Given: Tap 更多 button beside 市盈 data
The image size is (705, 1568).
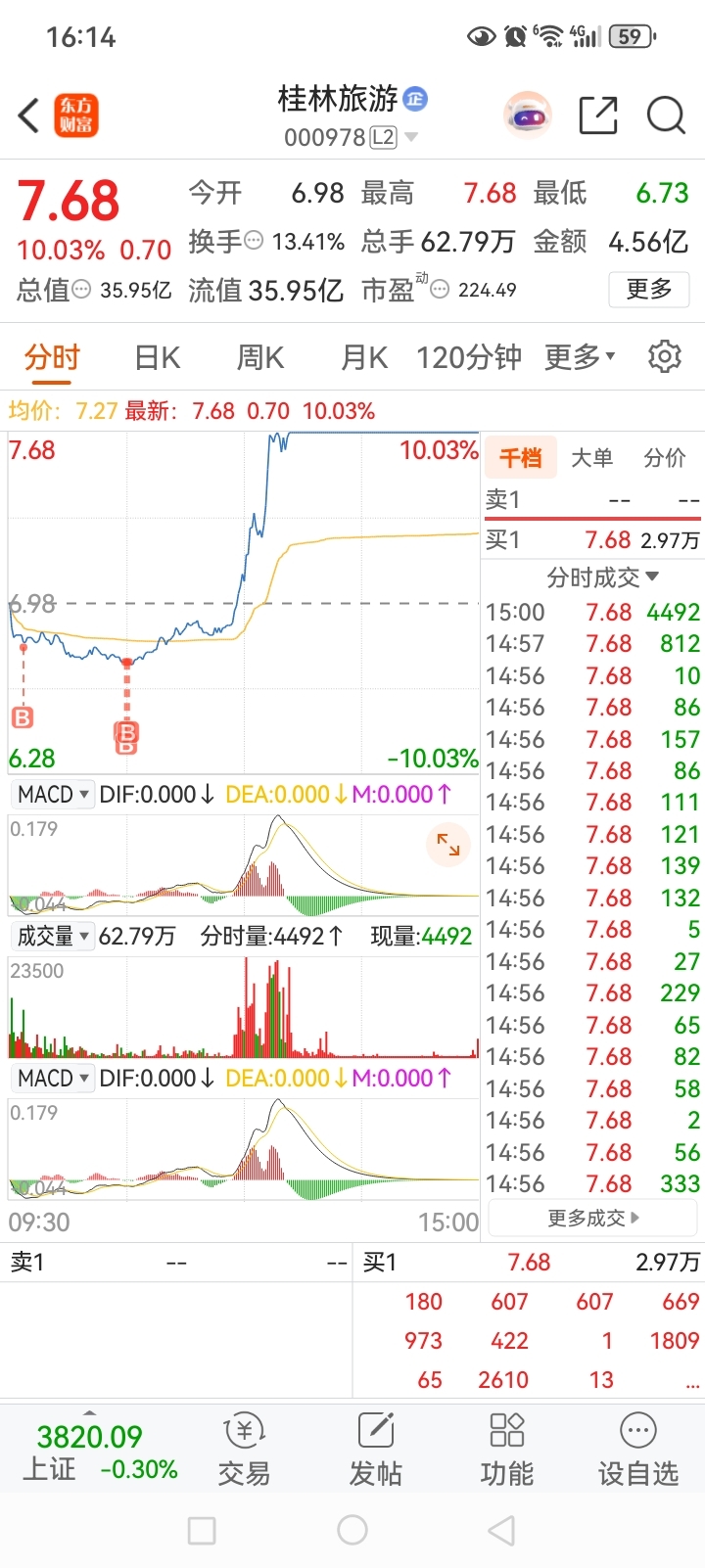Looking at the screenshot, I should [x=649, y=289].
